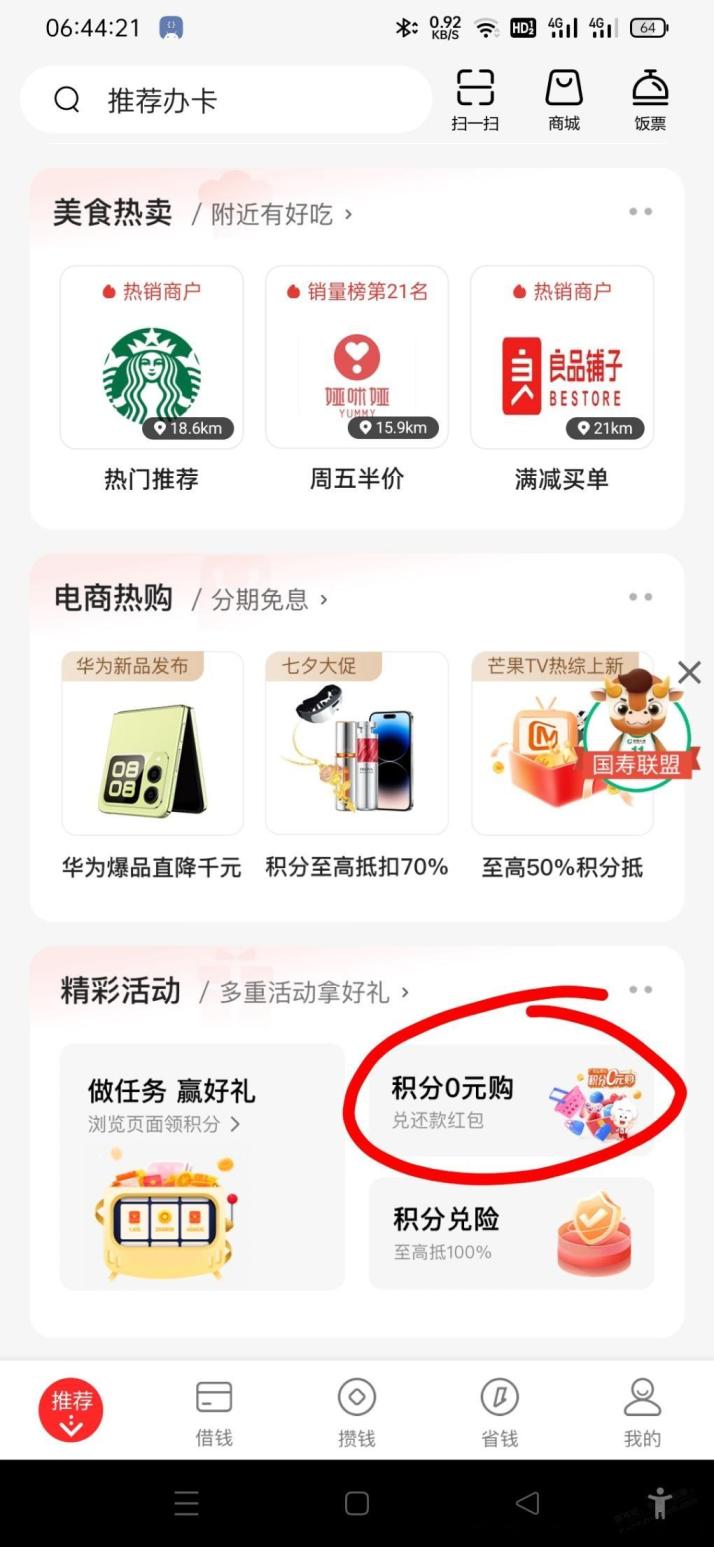Tap the system back button

(x=527, y=1503)
